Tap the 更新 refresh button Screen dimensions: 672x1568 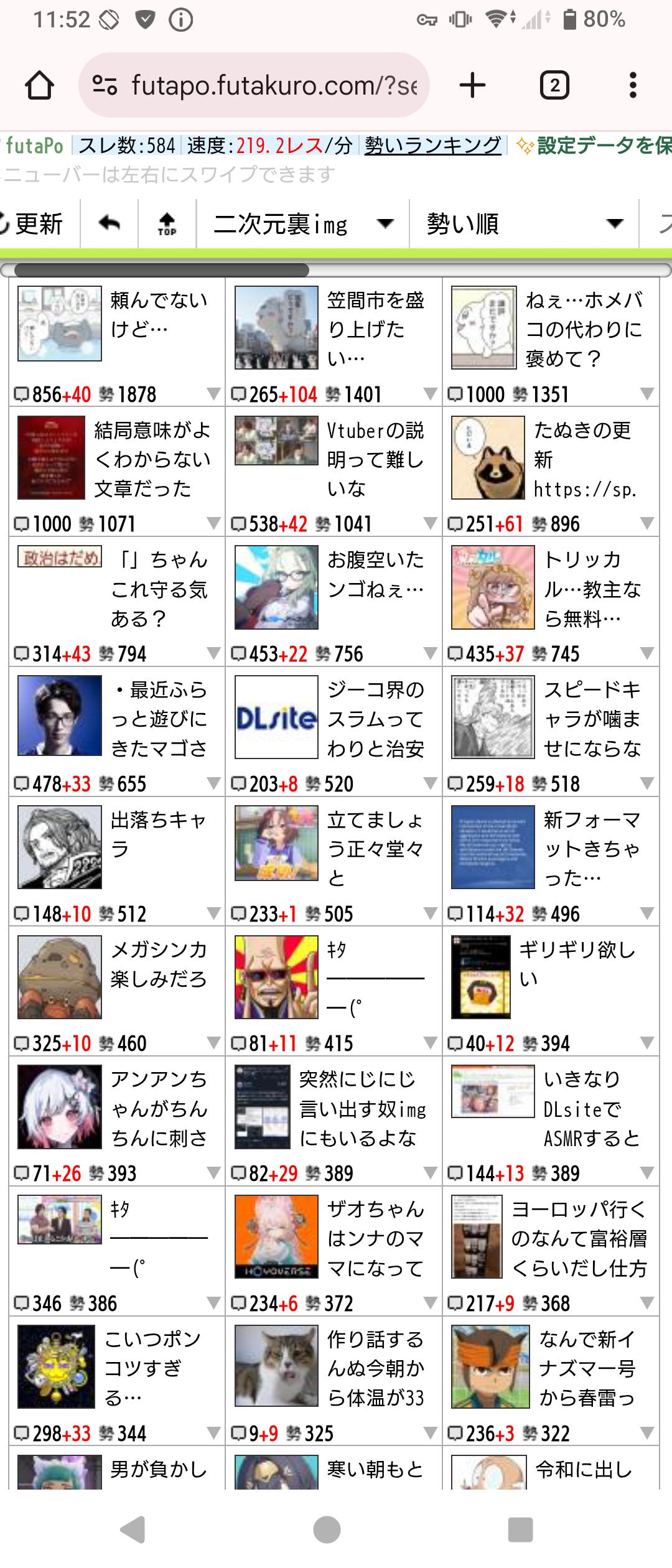pyautogui.click(x=37, y=223)
